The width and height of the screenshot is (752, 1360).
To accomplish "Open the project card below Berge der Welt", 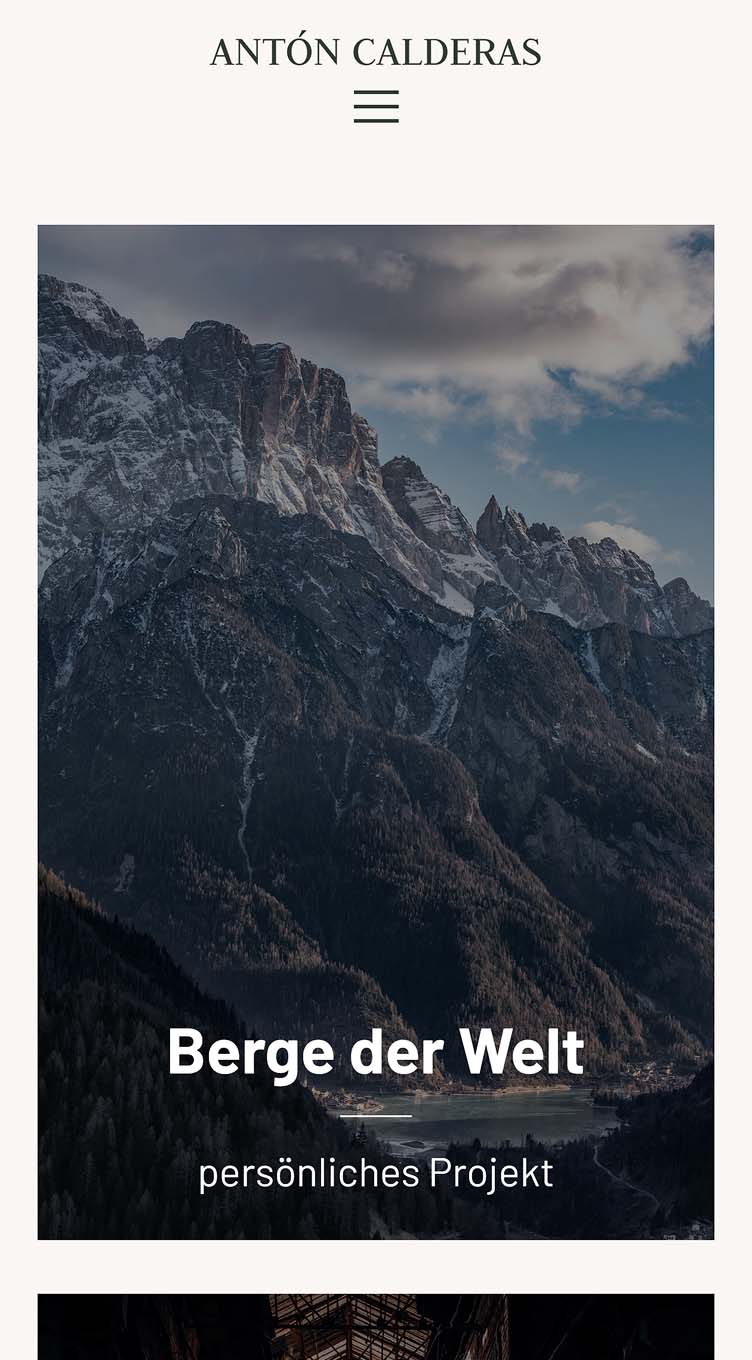I will pyautogui.click(x=376, y=1328).
